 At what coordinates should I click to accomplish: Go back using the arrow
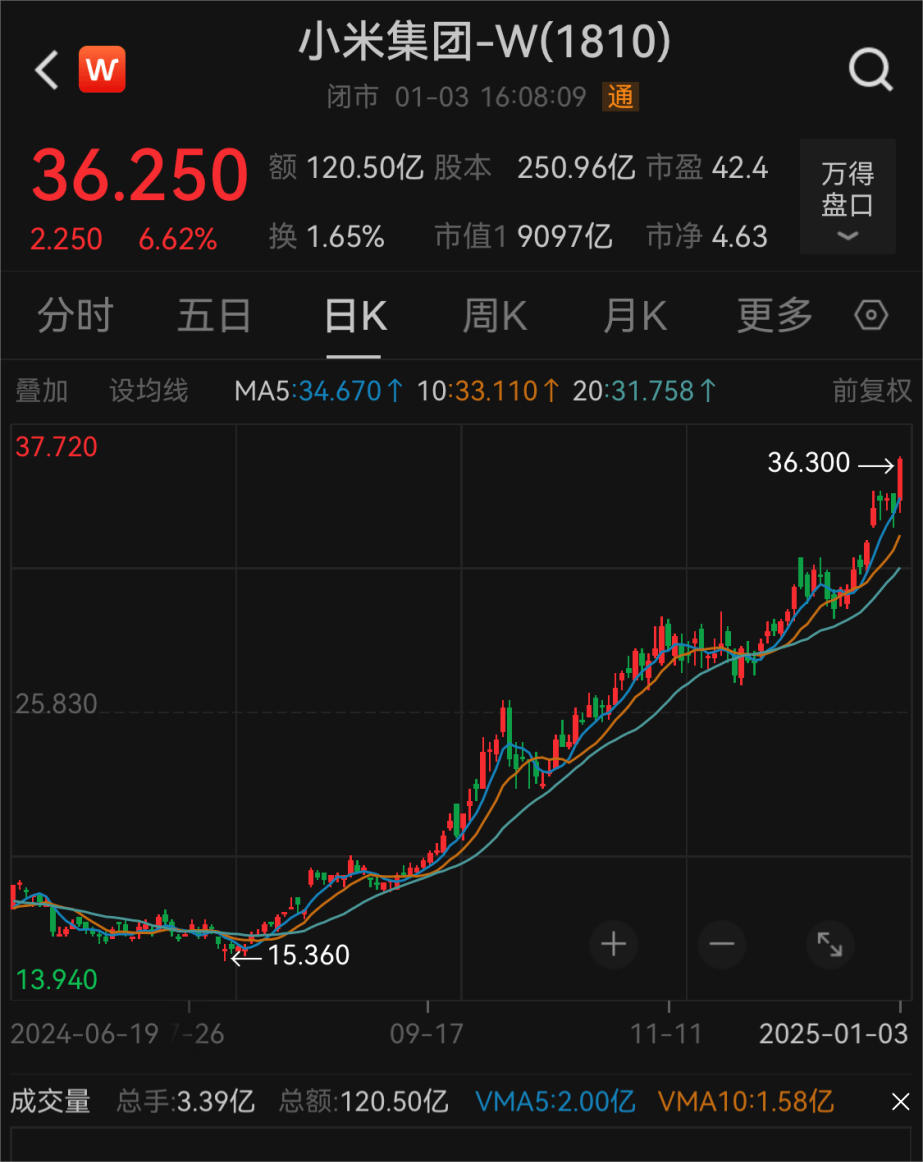tap(46, 70)
